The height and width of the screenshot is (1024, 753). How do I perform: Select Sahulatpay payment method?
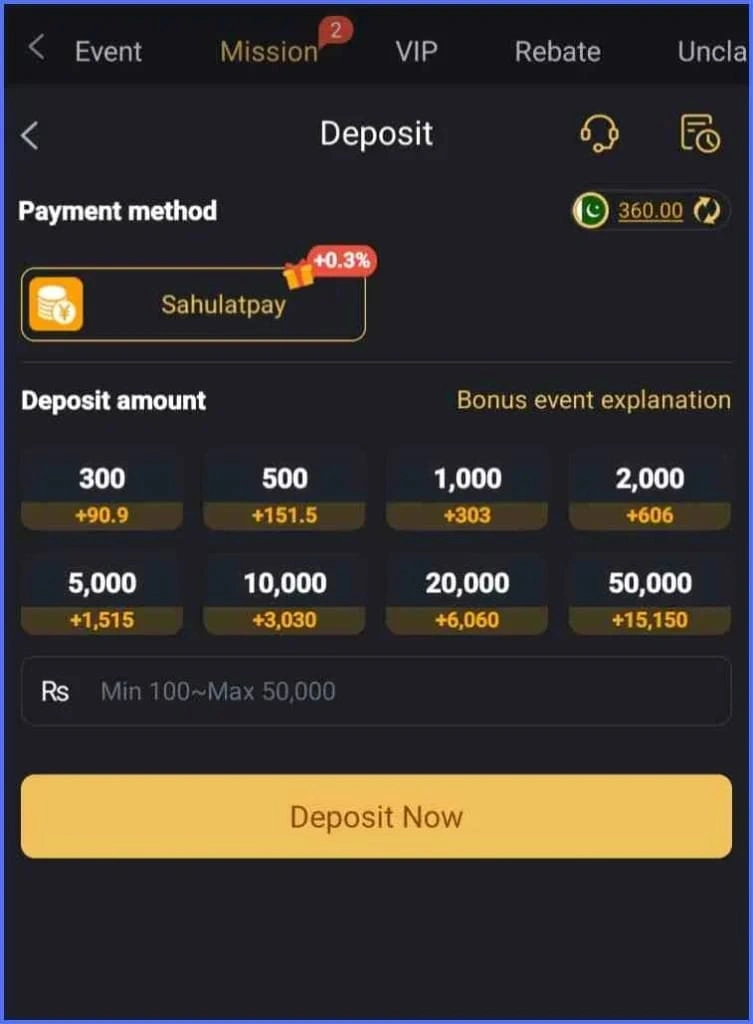(193, 305)
